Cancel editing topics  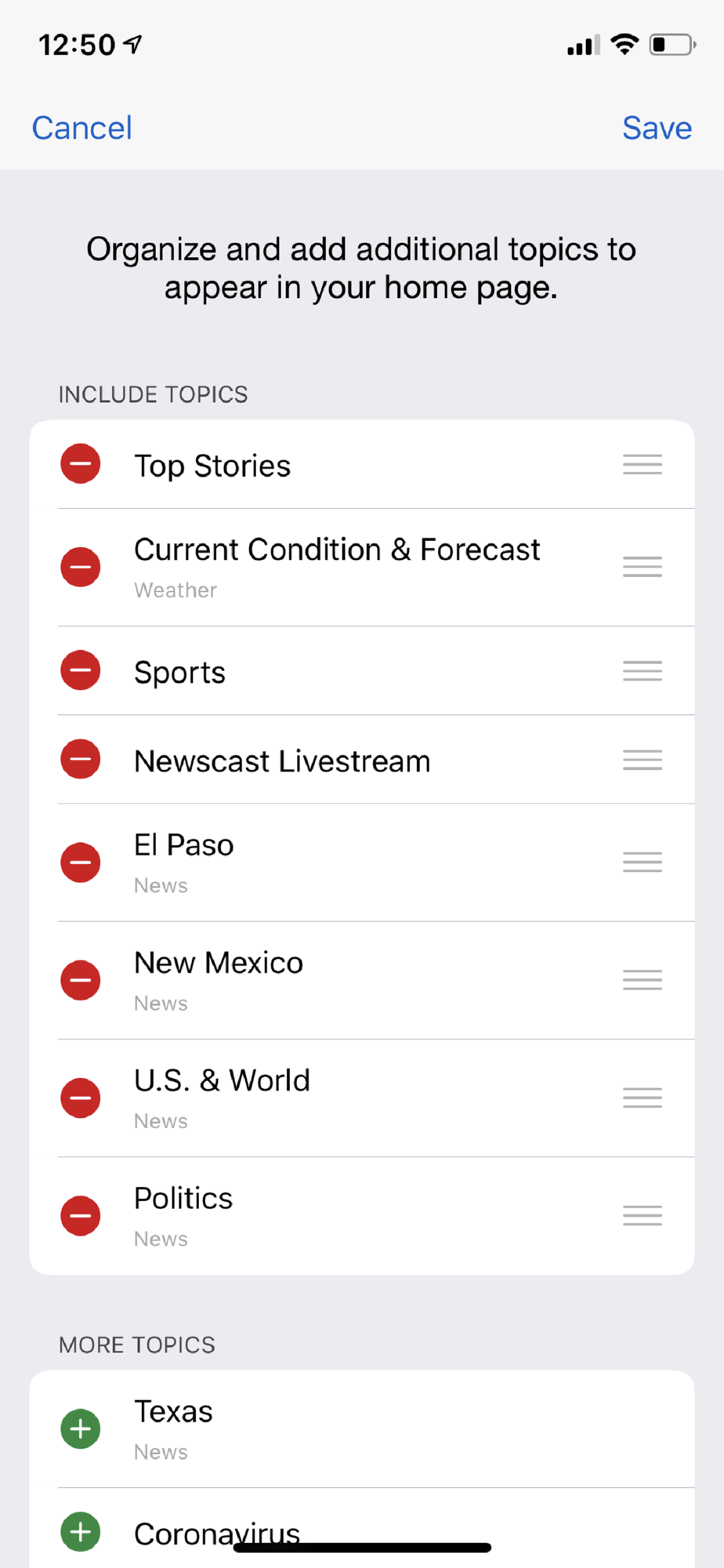click(x=81, y=128)
